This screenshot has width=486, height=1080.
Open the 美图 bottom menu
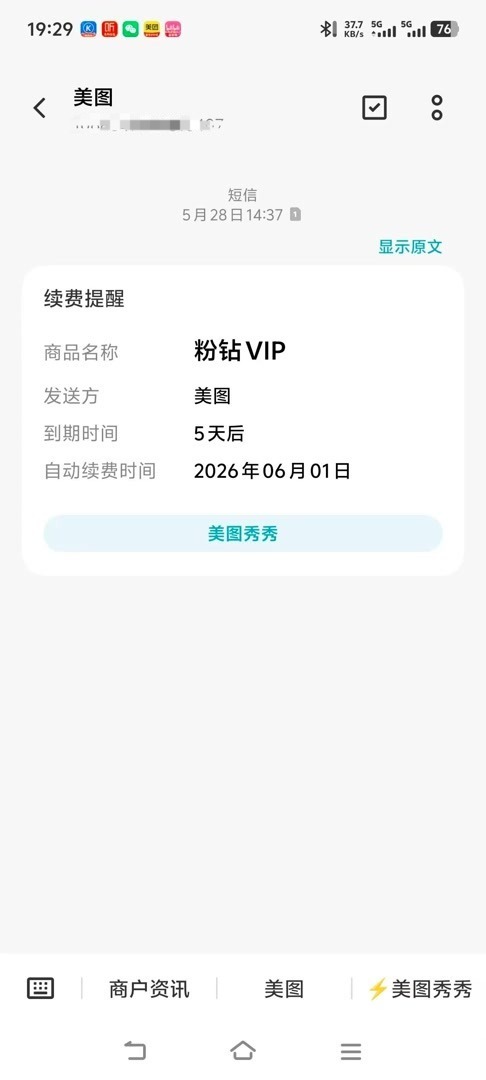pos(284,989)
